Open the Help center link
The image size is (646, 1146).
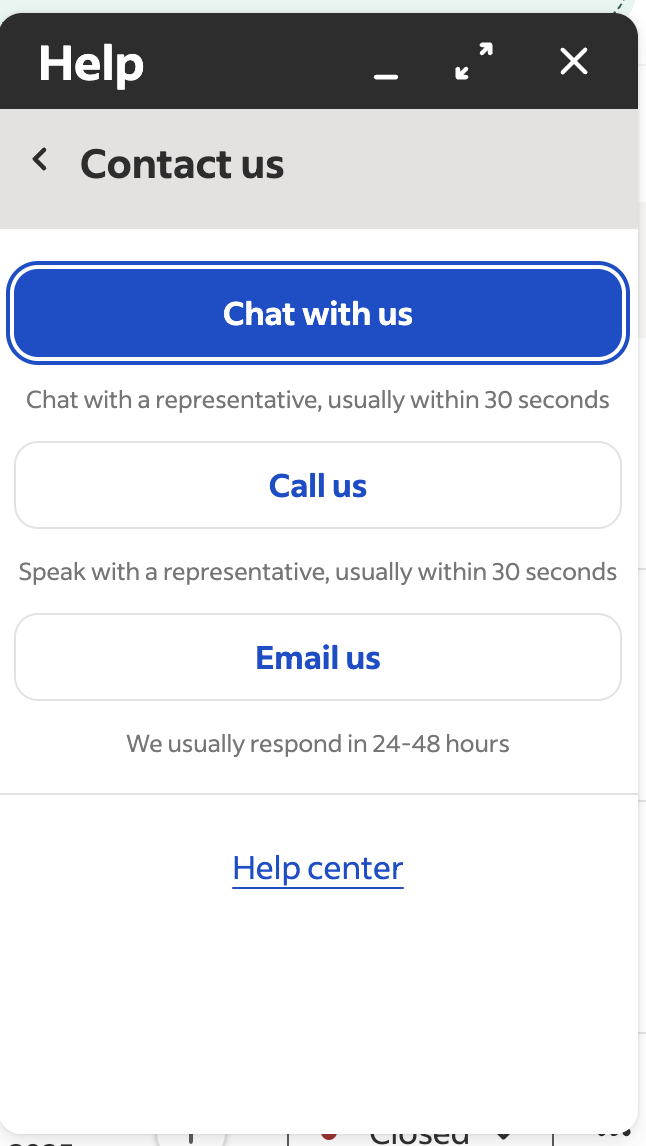click(x=318, y=868)
